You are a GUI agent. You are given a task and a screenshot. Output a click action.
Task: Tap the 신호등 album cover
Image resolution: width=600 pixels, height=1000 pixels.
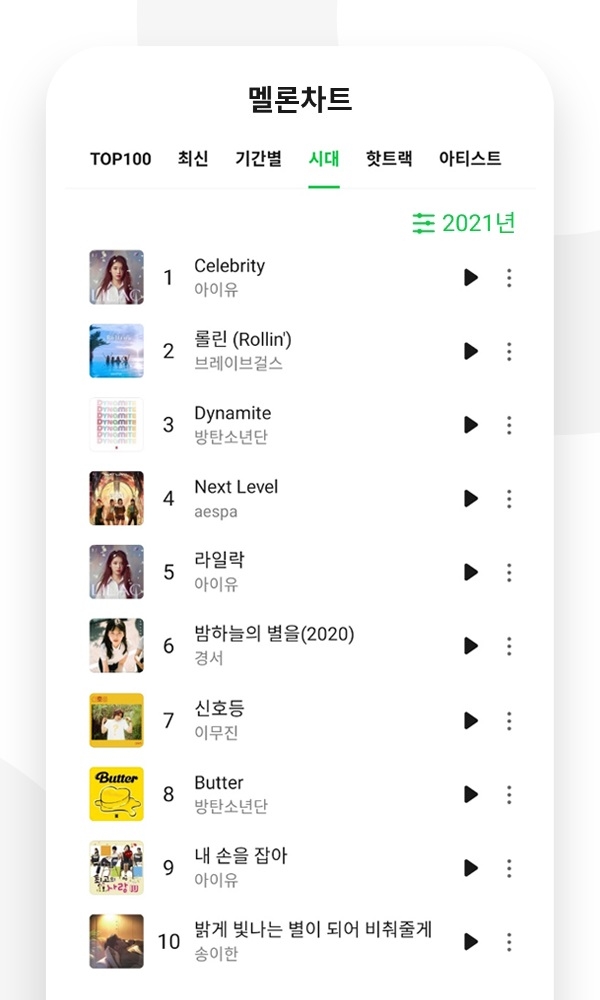point(116,720)
